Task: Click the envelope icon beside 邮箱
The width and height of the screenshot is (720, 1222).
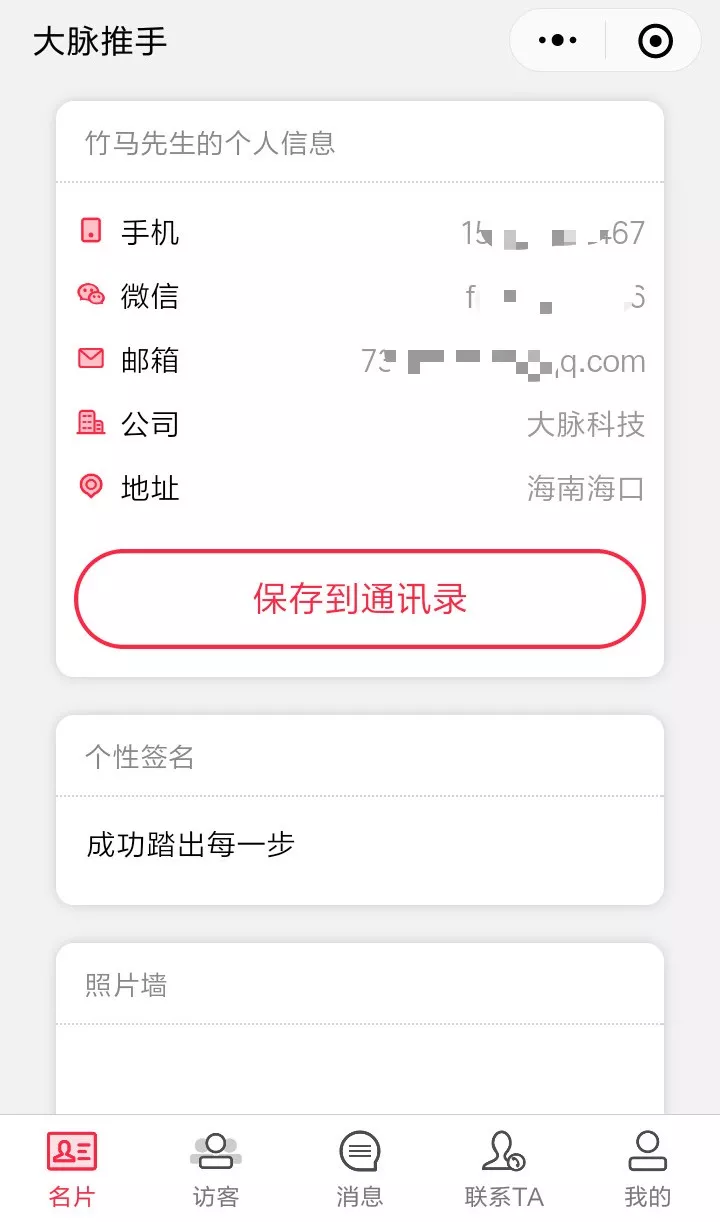Action: point(93,359)
